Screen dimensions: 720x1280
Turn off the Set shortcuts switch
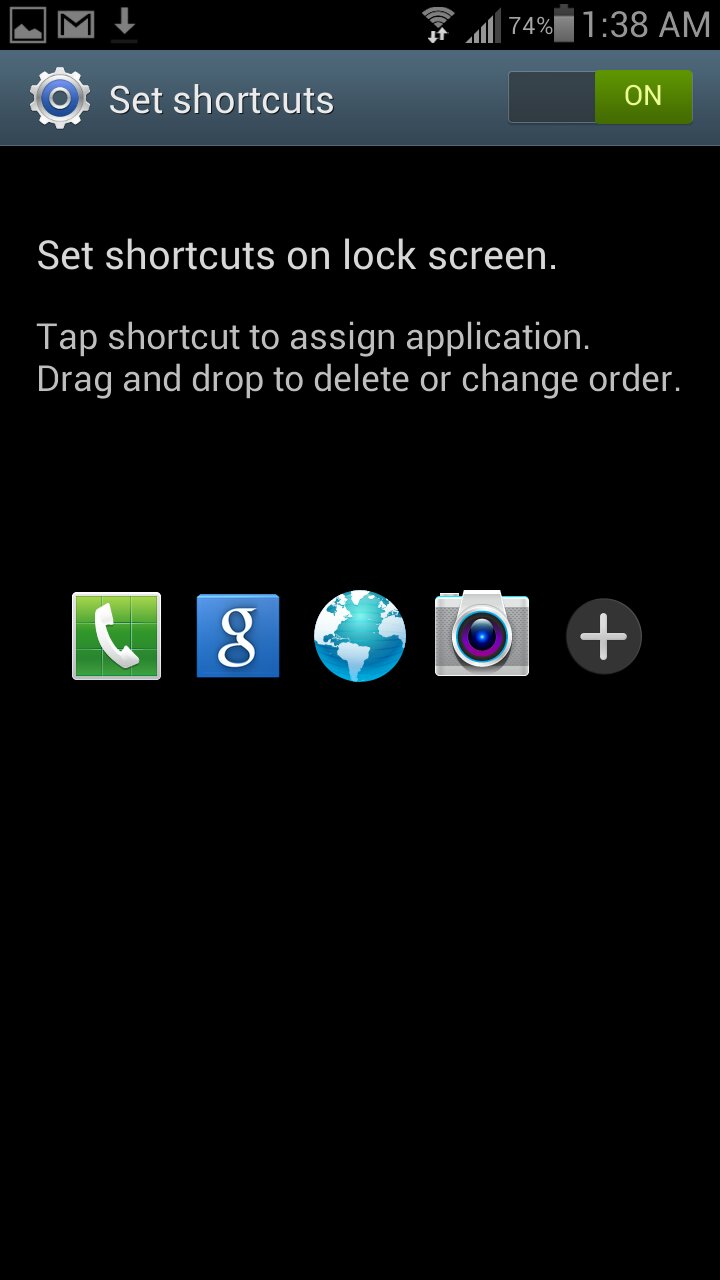point(600,97)
